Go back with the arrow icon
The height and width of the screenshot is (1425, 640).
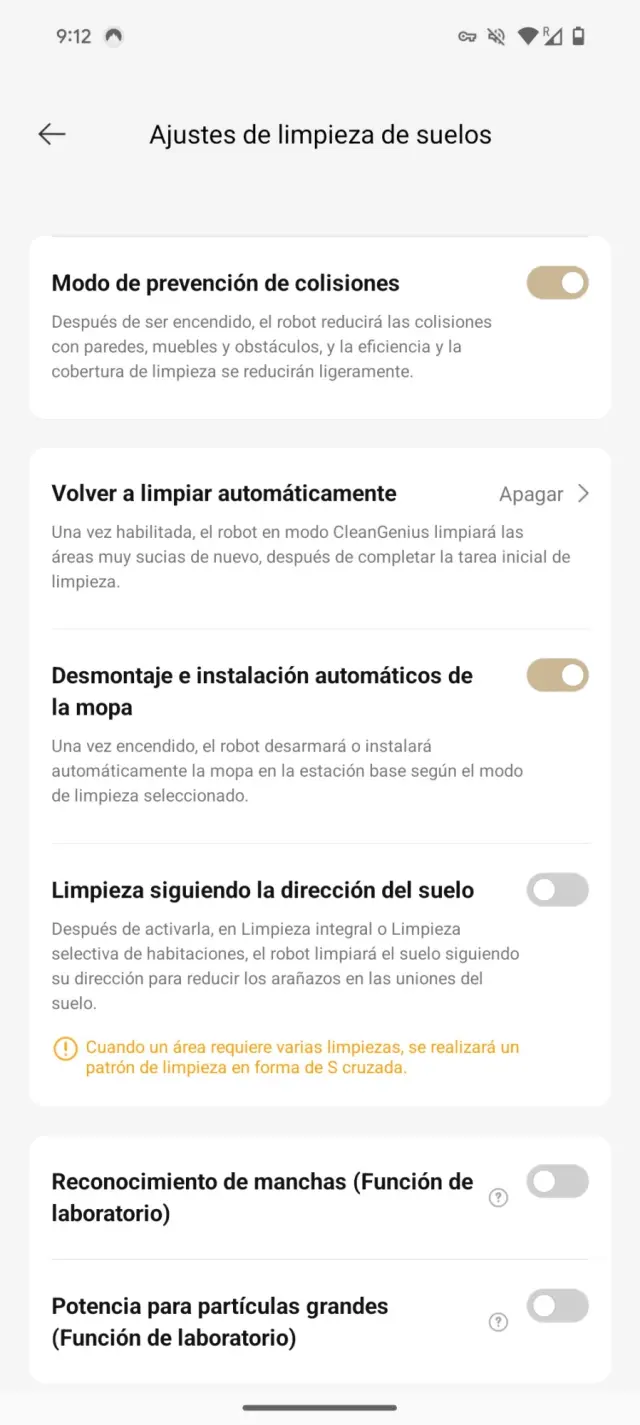[52, 134]
